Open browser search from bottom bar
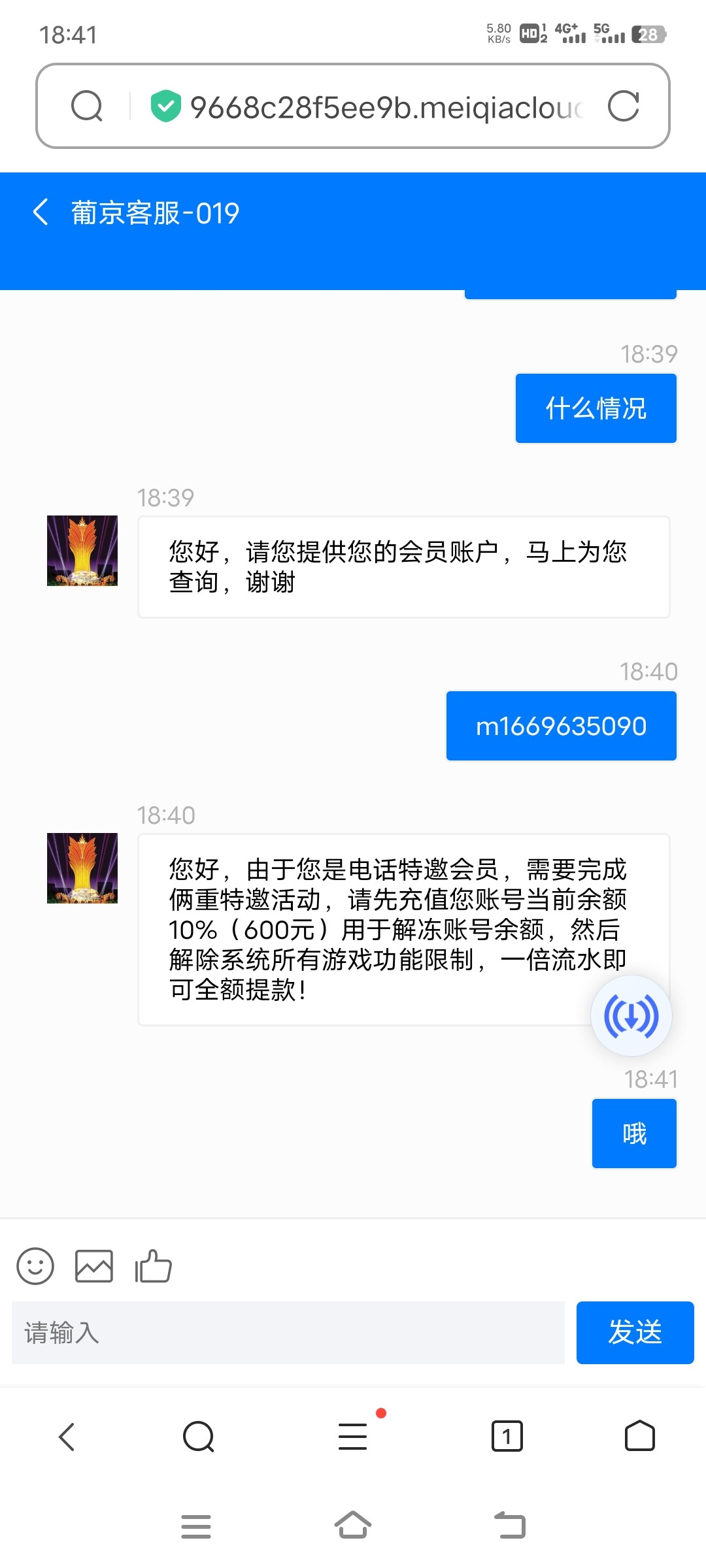The height and width of the screenshot is (1568, 706). [197, 1436]
